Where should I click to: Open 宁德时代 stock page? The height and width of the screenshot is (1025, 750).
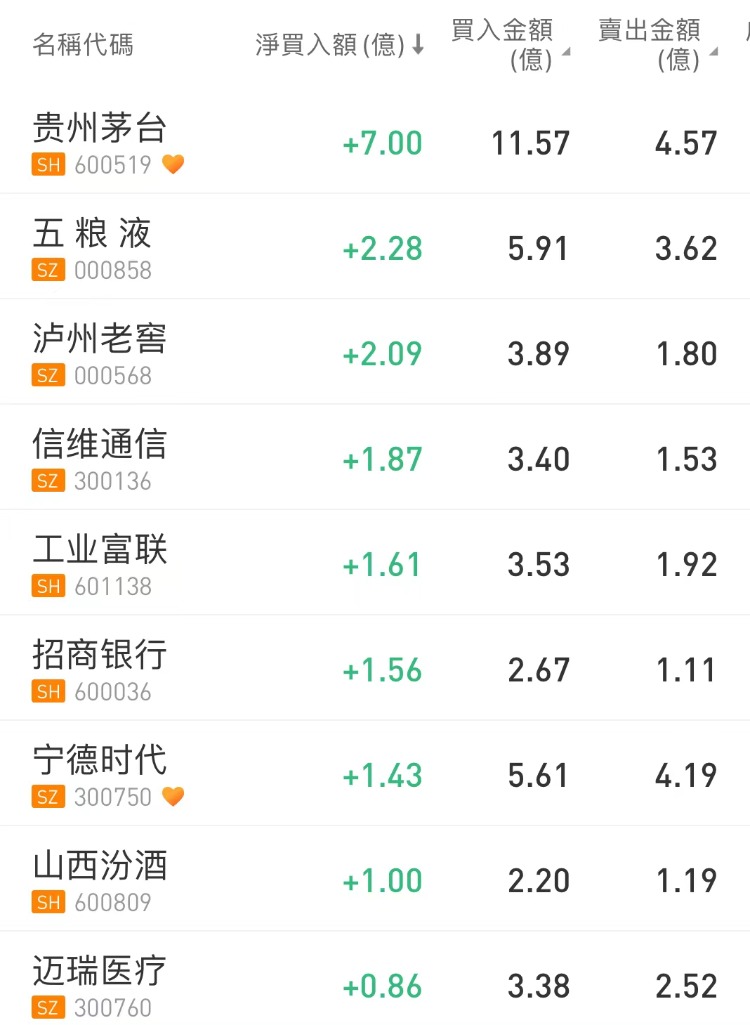click(x=100, y=761)
